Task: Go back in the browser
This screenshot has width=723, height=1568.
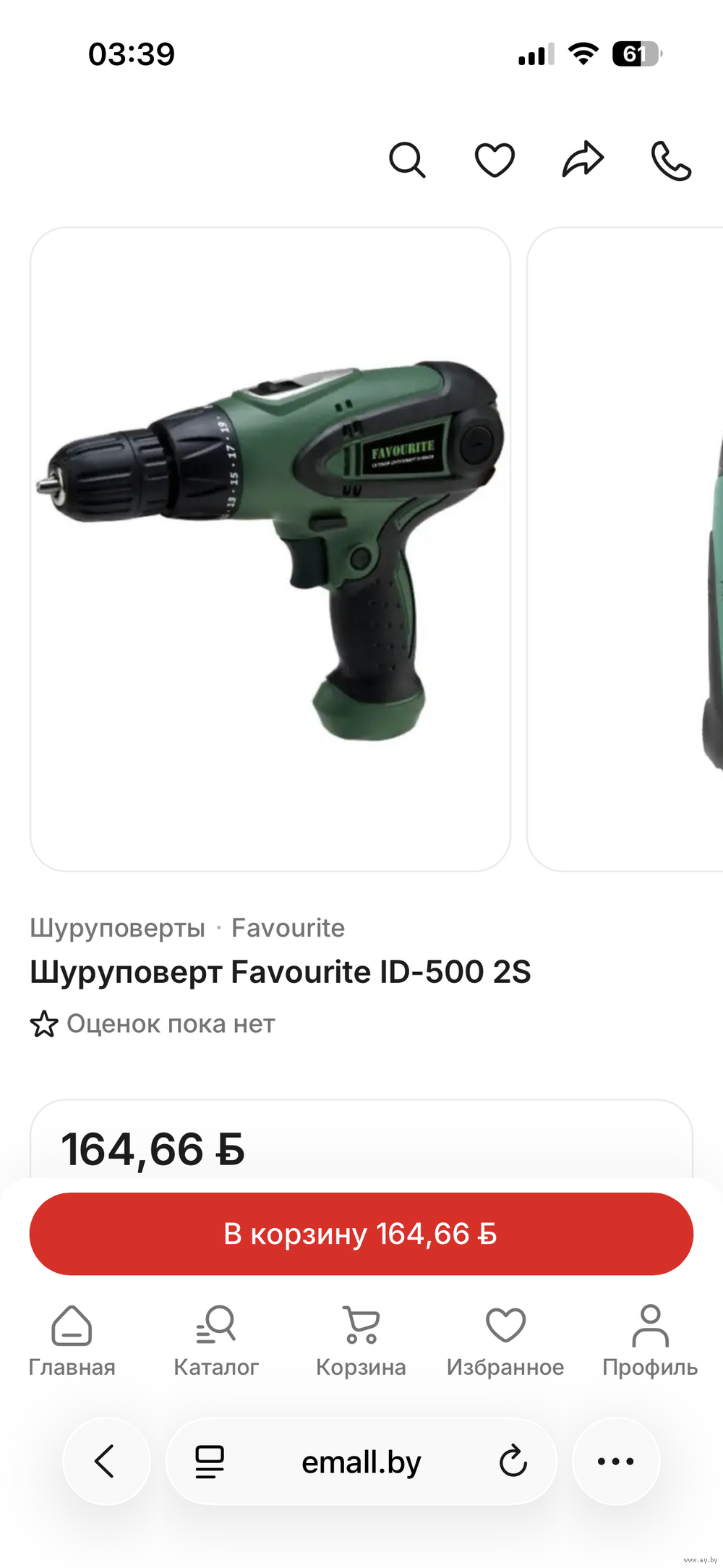Action: coord(106,1462)
